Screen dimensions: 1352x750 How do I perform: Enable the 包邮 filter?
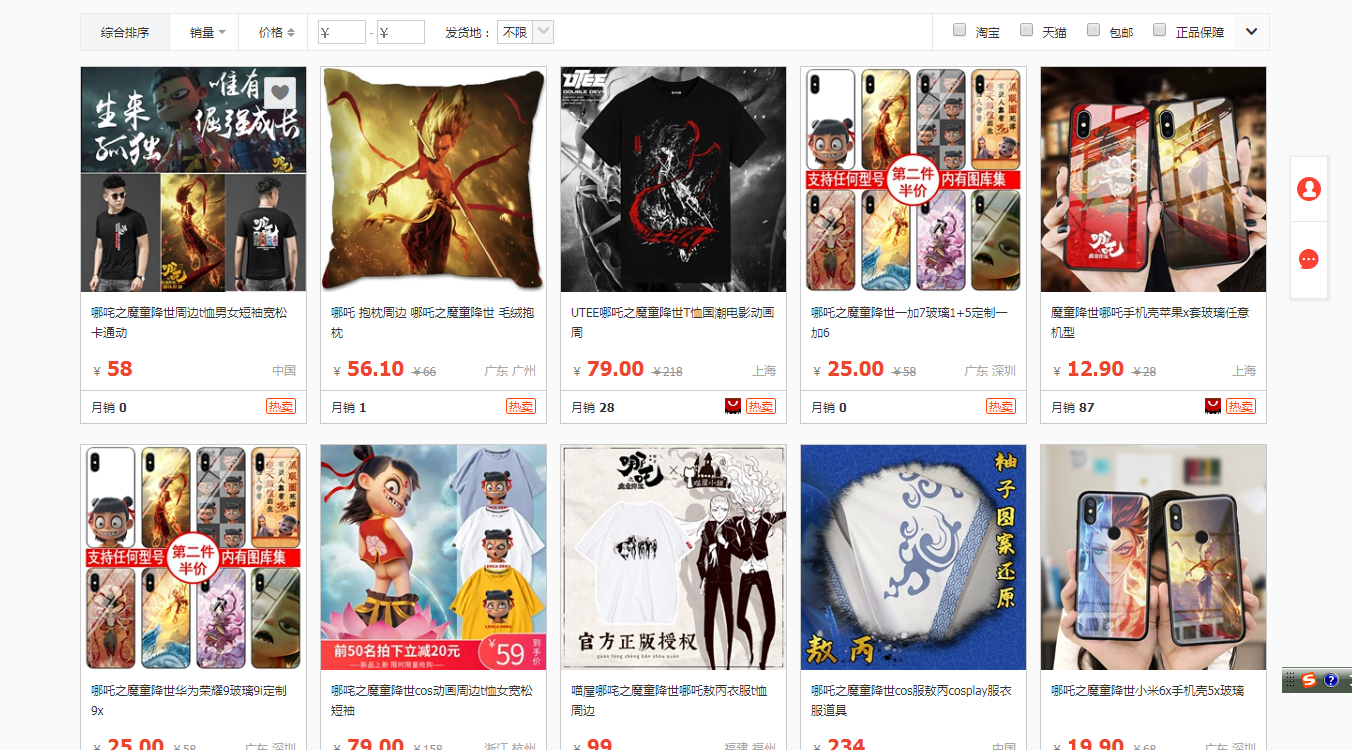click(x=1094, y=30)
